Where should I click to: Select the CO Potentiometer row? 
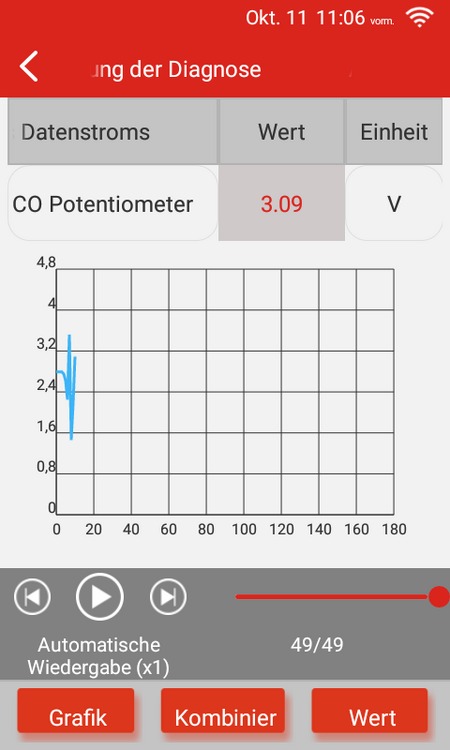click(x=225, y=203)
